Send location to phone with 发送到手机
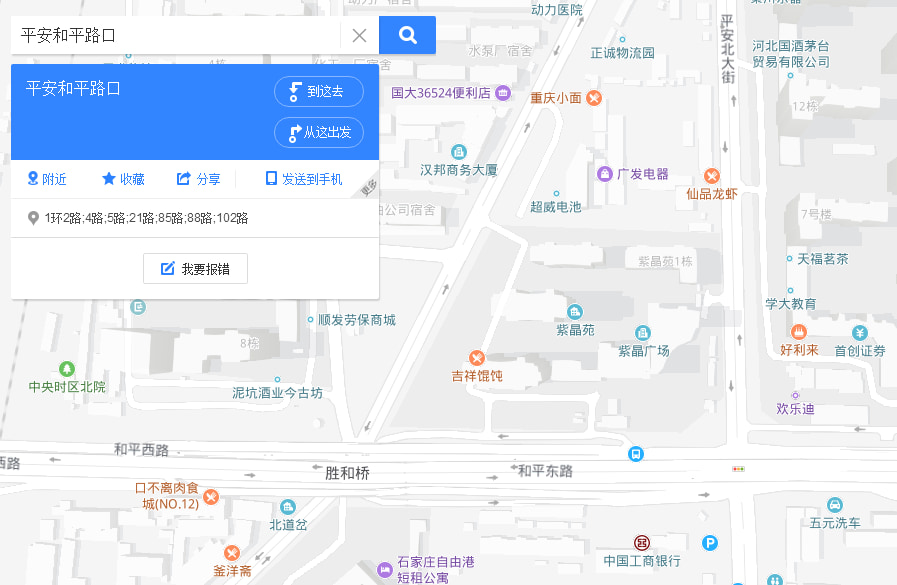Screen dimensions: 897x585 pyautogui.click(x=303, y=179)
